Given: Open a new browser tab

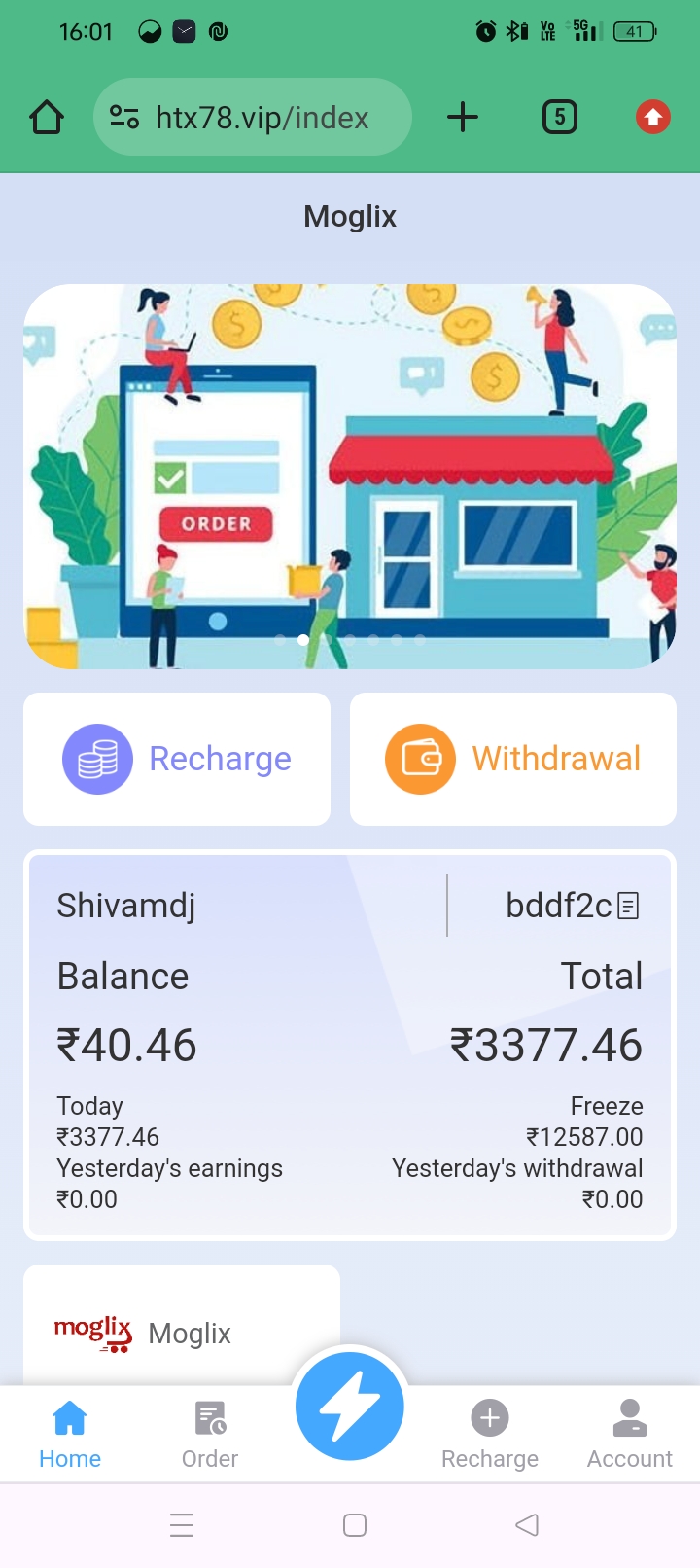Looking at the screenshot, I should (x=463, y=118).
